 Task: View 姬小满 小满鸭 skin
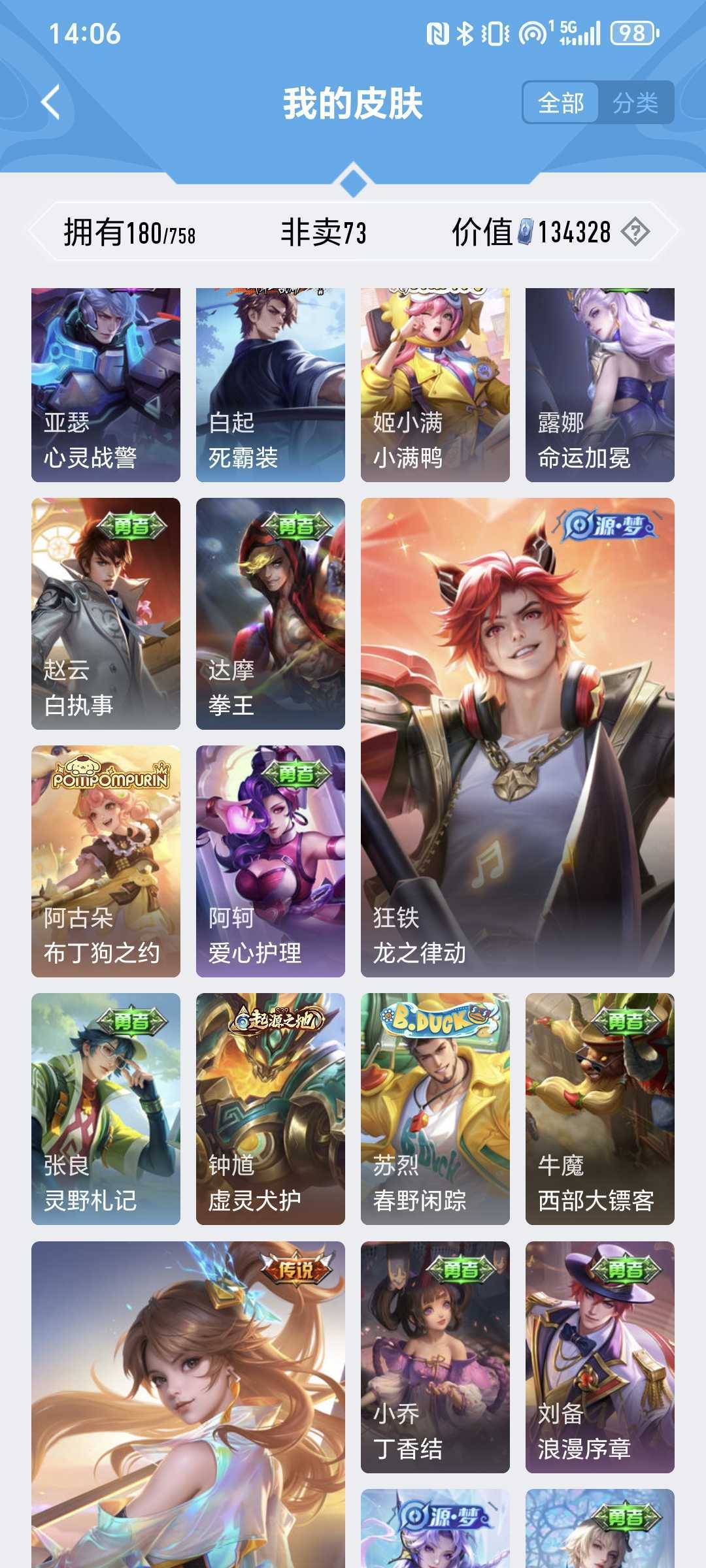[x=435, y=385]
